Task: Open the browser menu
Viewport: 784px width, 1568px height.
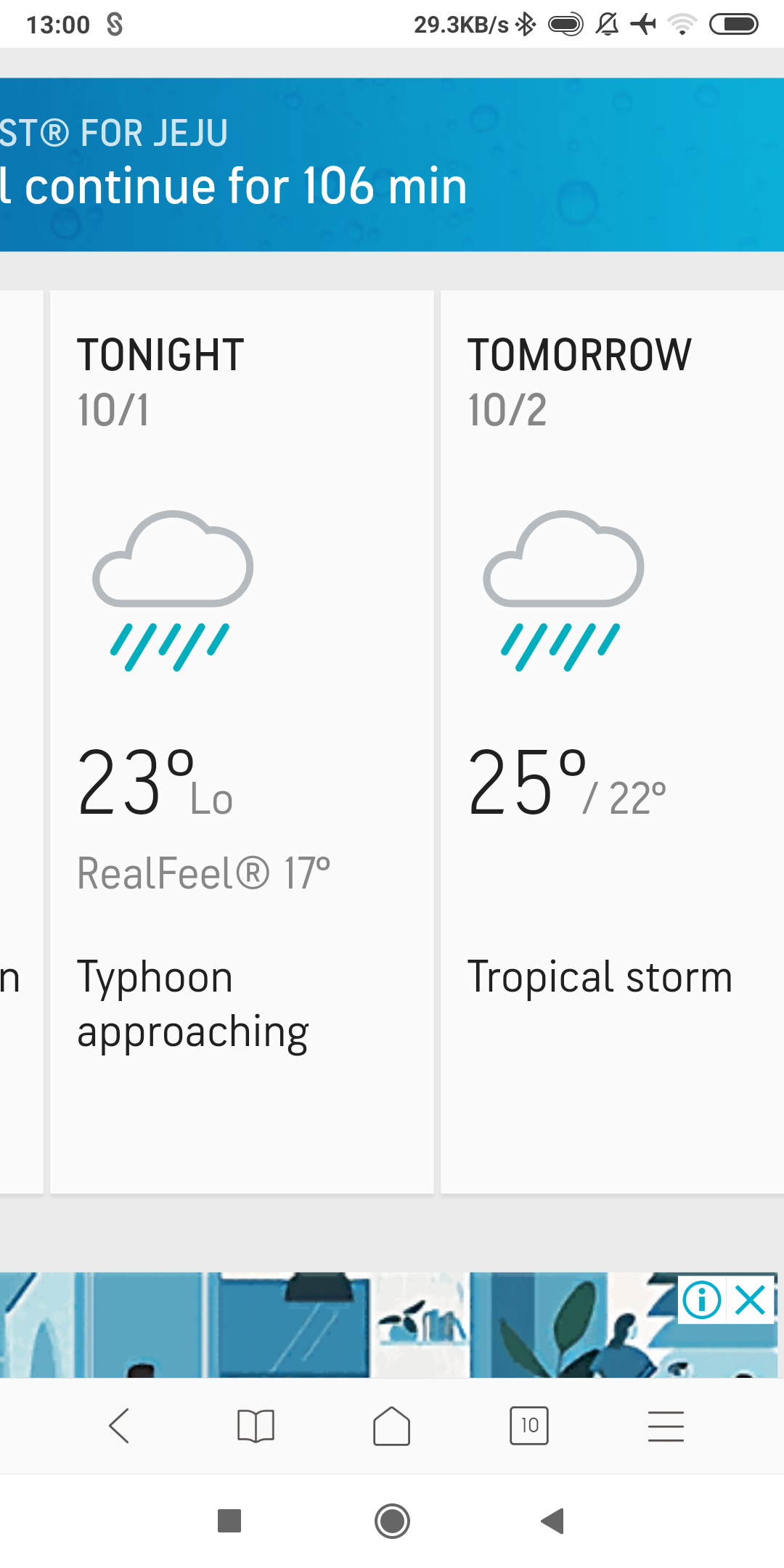Action: [x=666, y=1426]
